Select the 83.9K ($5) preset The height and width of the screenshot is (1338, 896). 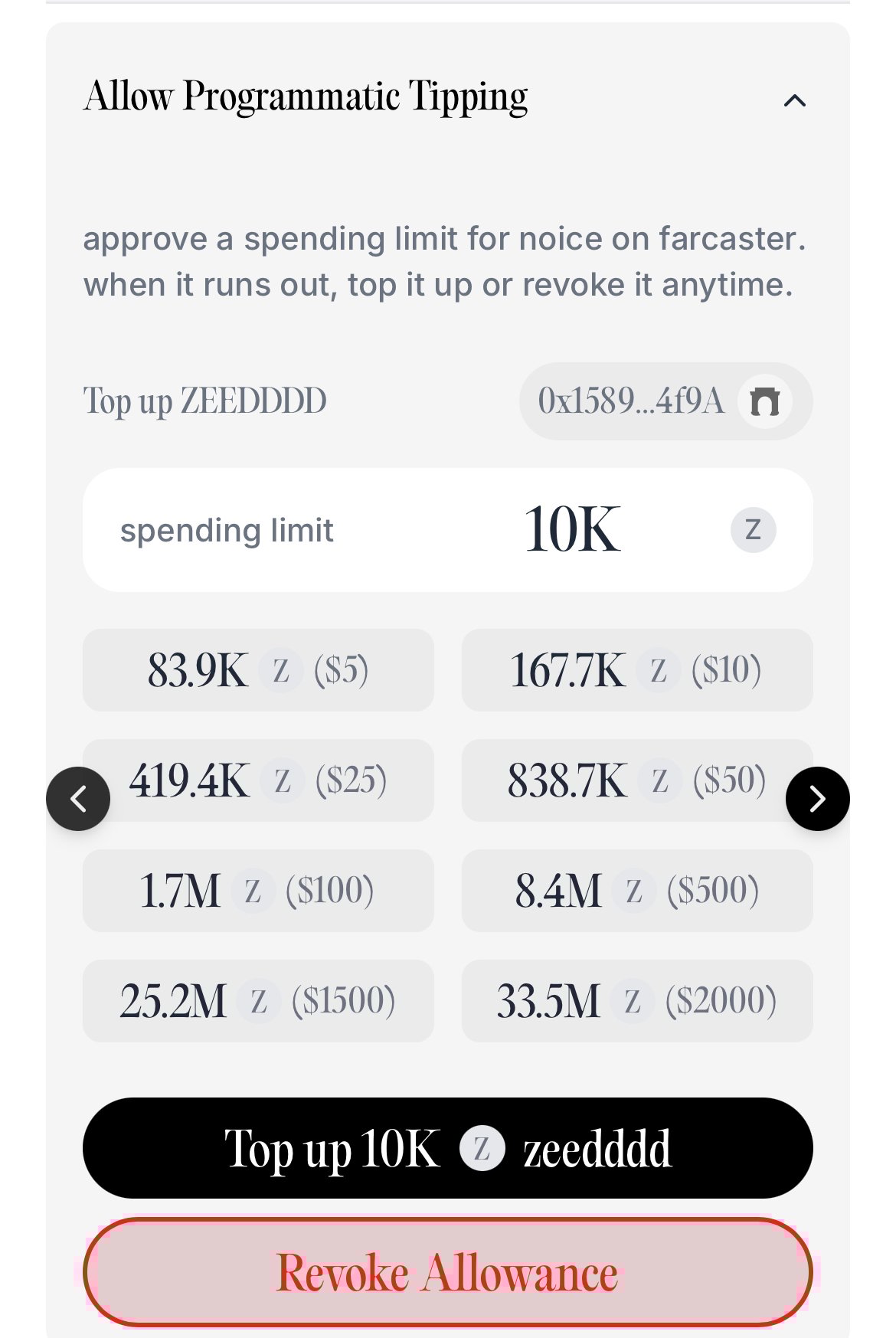258,670
